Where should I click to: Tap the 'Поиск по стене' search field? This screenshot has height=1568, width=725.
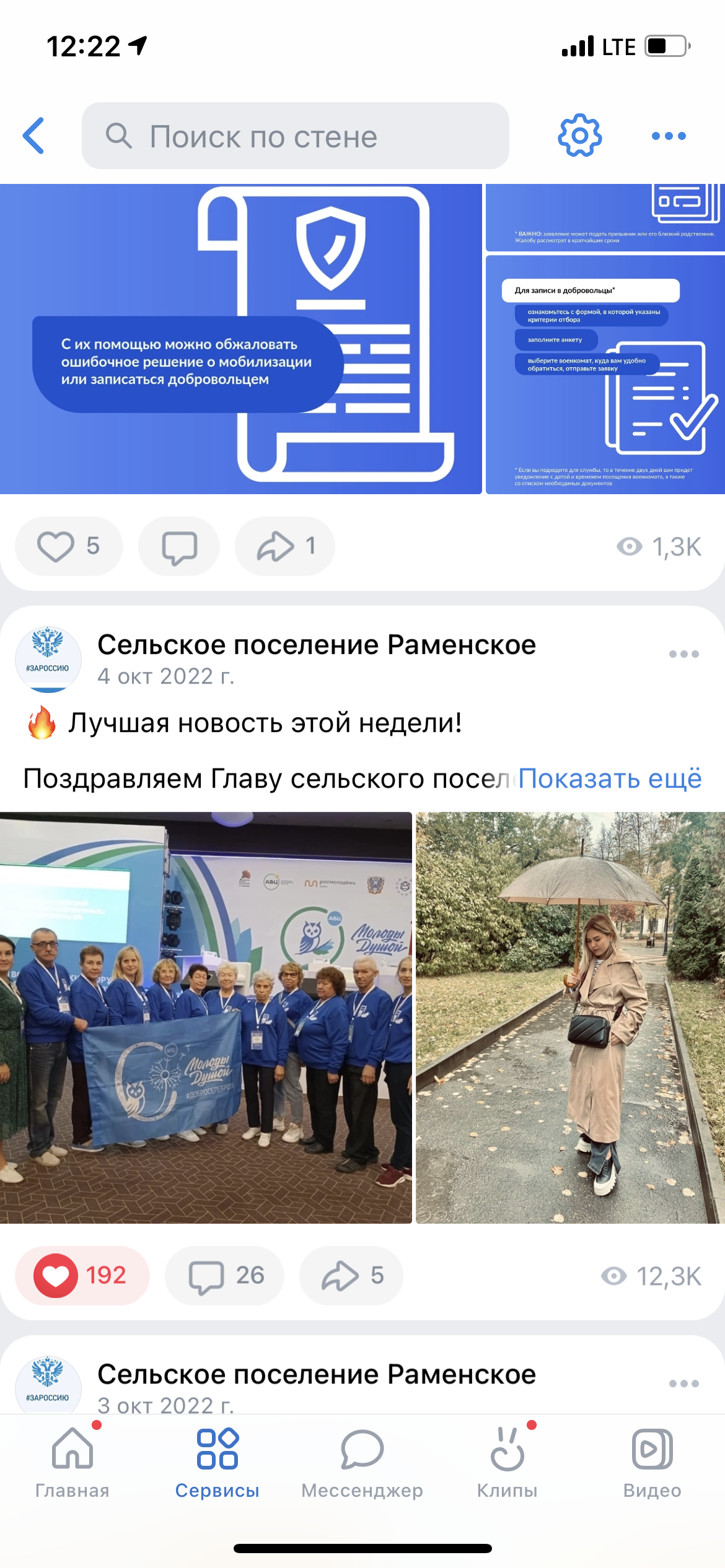295,136
